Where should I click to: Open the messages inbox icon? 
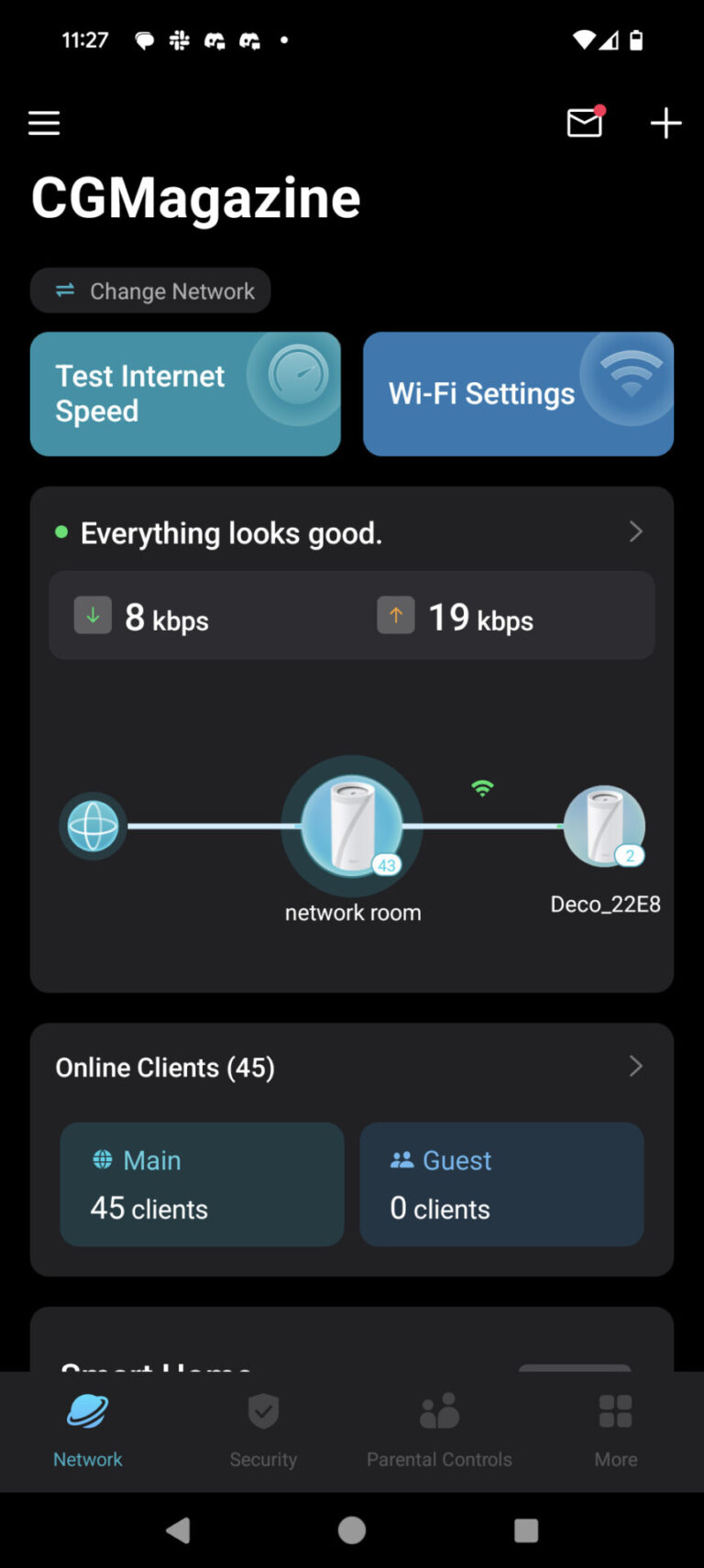(x=585, y=123)
